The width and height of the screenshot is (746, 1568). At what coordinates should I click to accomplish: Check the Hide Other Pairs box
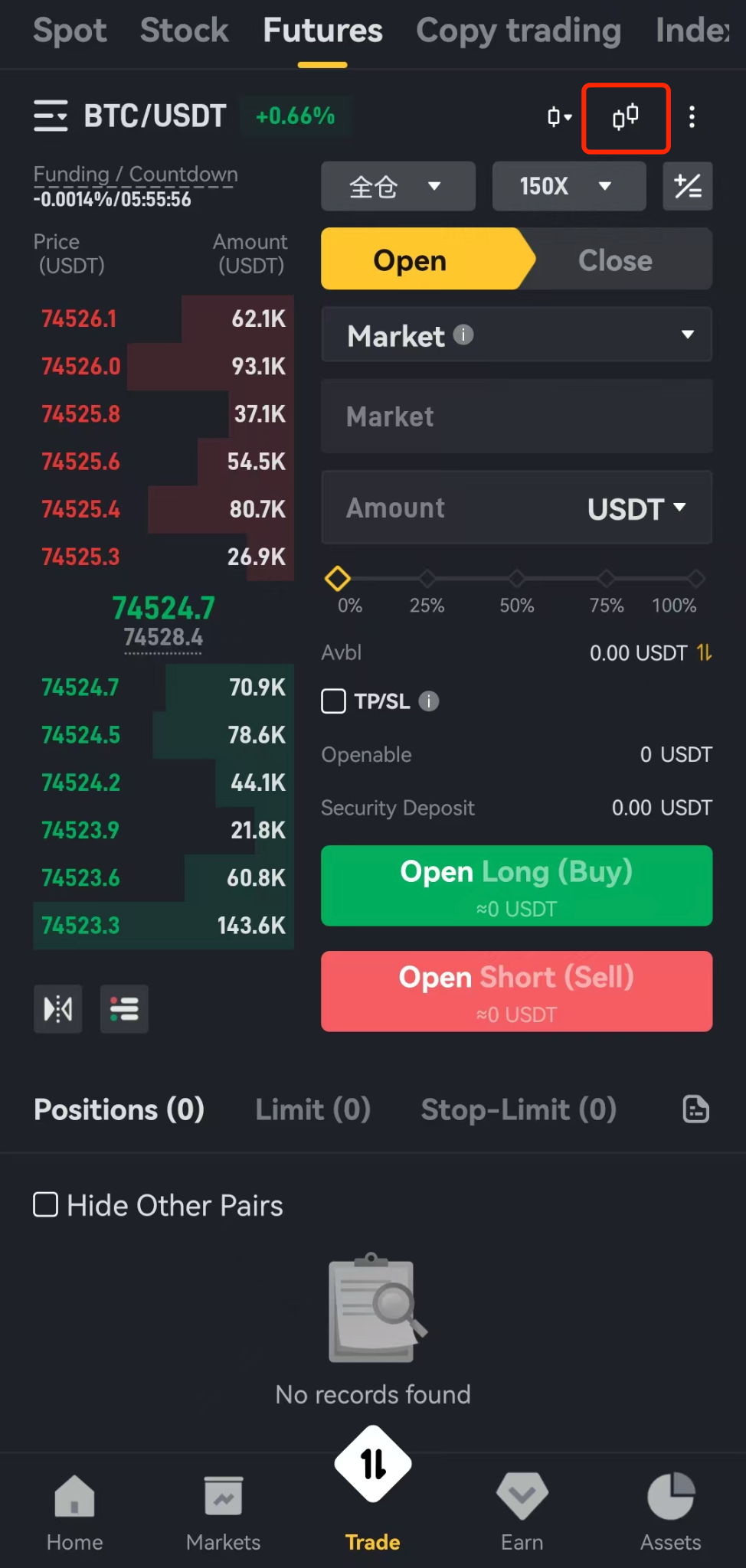46,1204
